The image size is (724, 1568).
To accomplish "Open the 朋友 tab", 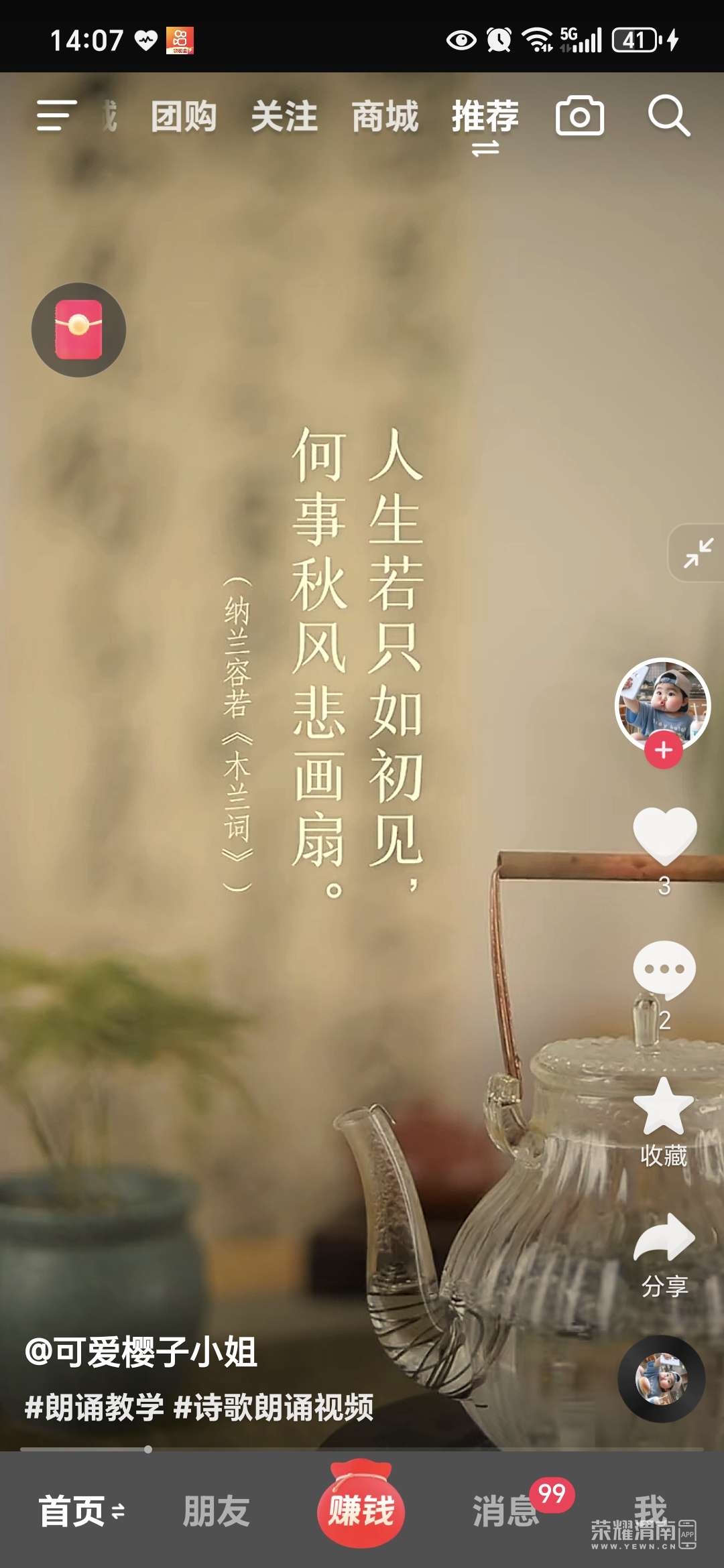I will click(217, 1511).
